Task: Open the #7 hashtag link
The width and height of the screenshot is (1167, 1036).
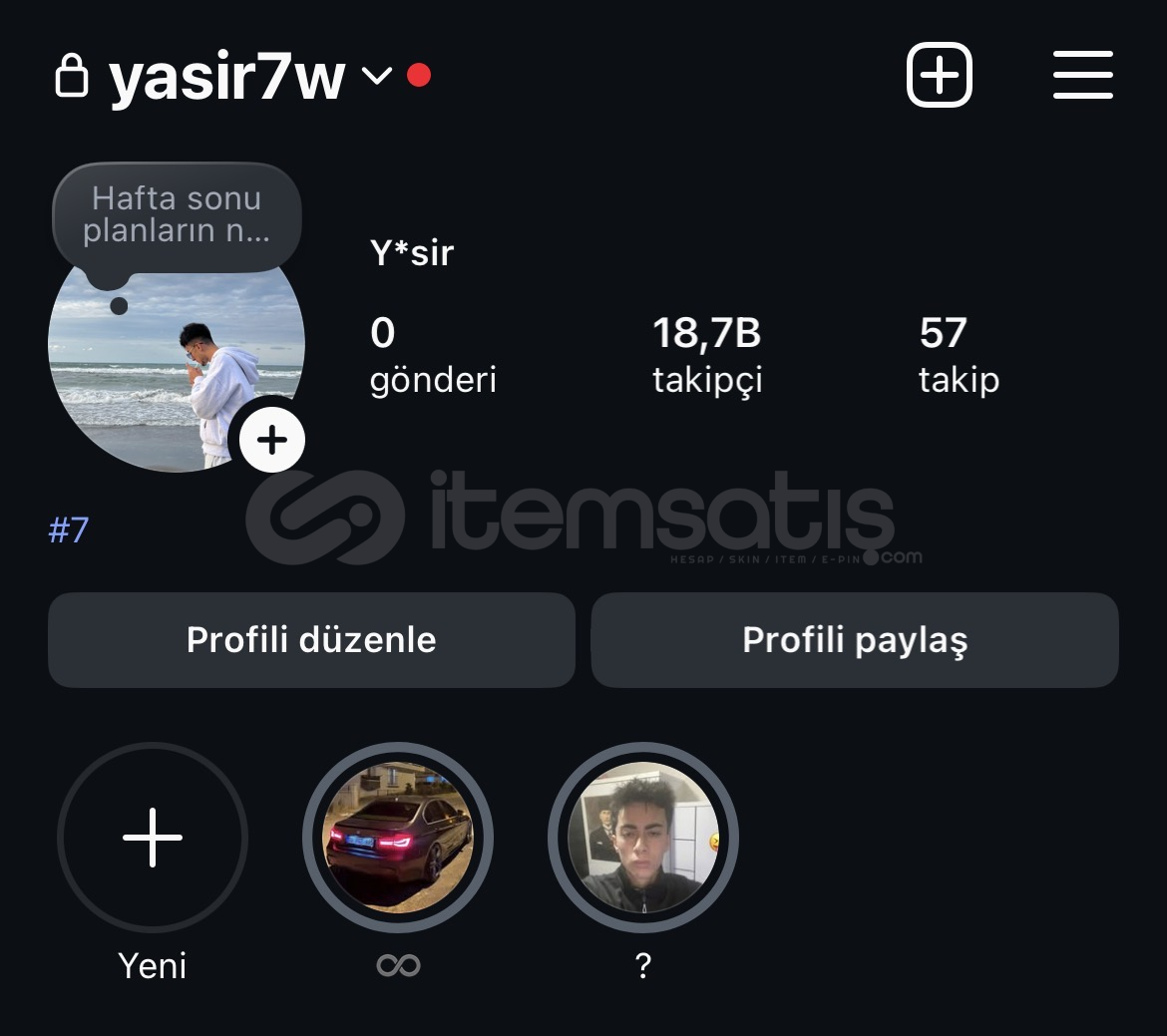Action: pyautogui.click(x=69, y=529)
